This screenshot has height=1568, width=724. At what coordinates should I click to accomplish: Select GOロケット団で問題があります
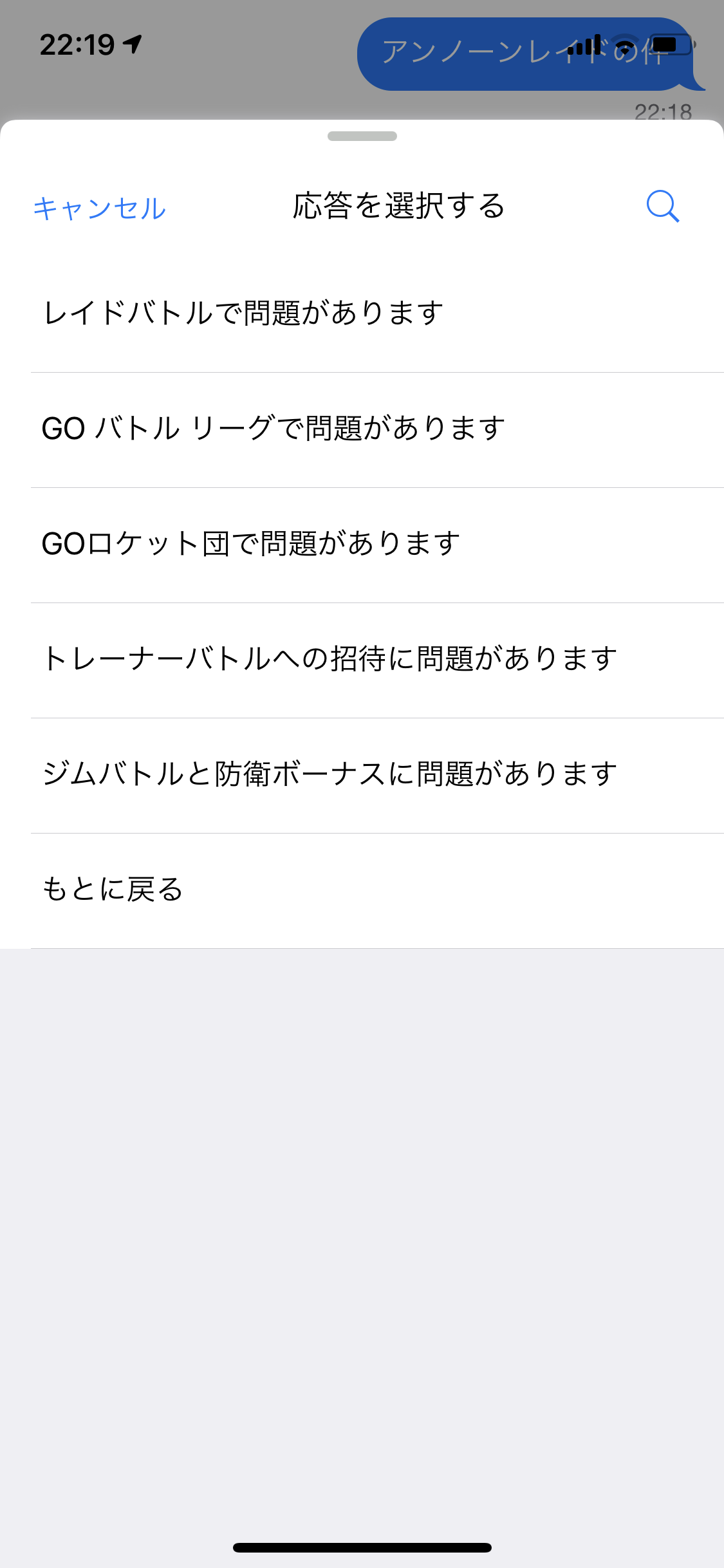tap(362, 545)
